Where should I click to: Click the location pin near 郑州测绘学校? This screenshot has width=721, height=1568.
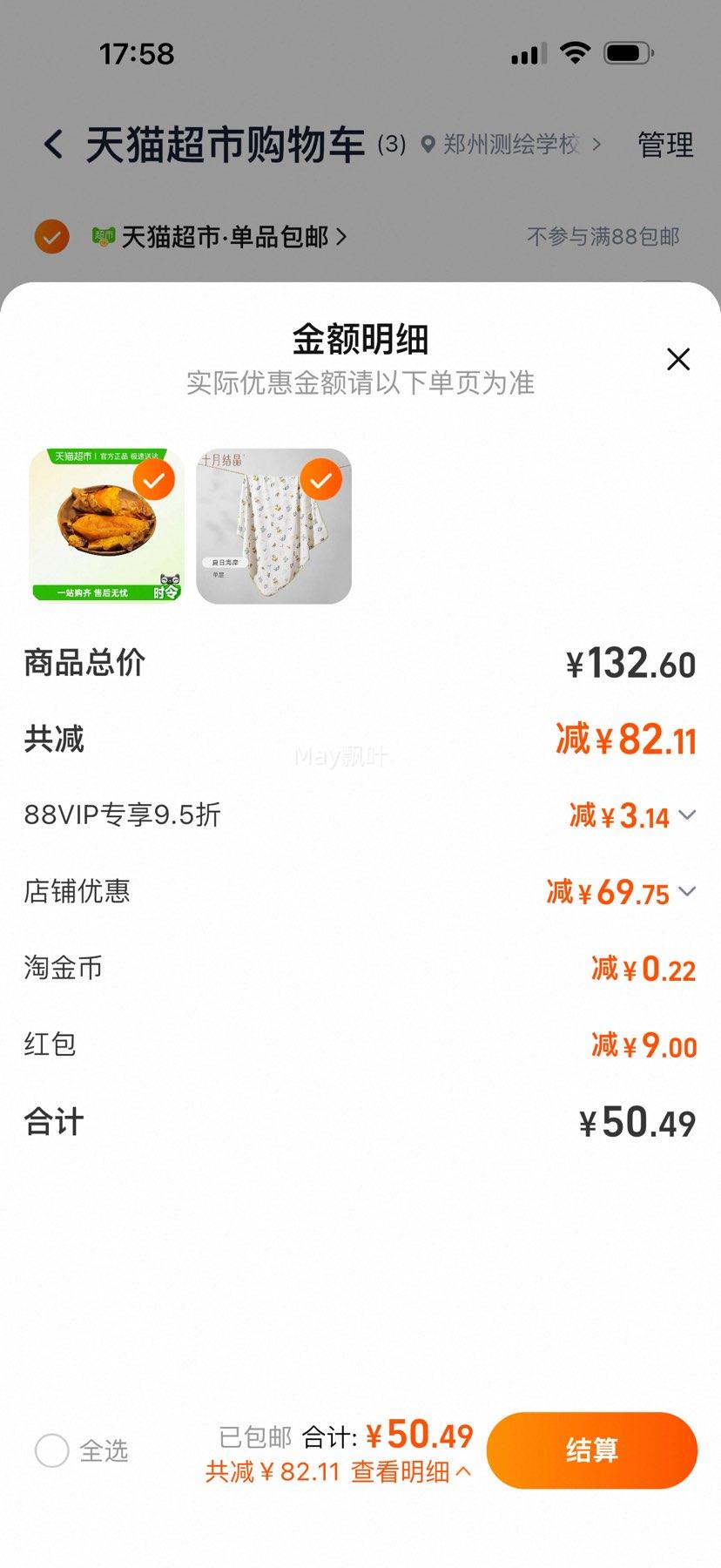426,145
